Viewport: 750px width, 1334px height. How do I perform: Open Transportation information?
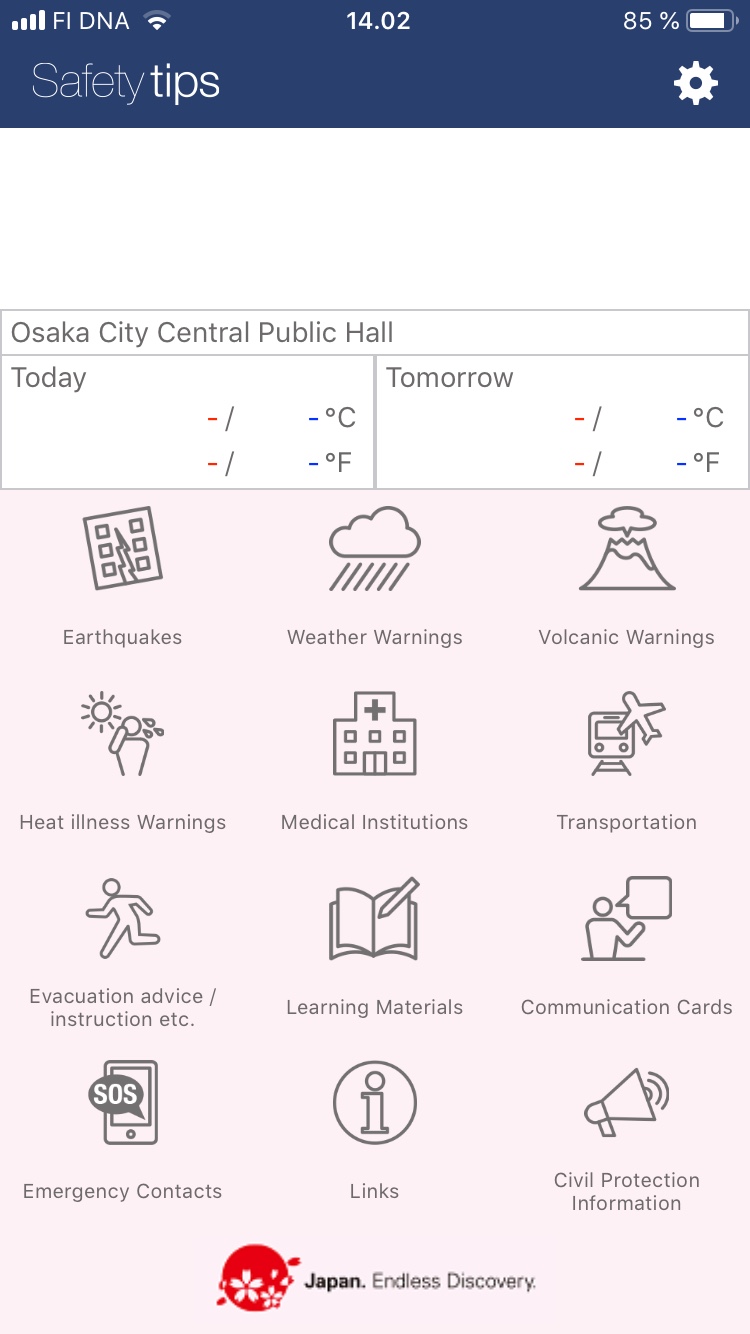click(x=626, y=762)
